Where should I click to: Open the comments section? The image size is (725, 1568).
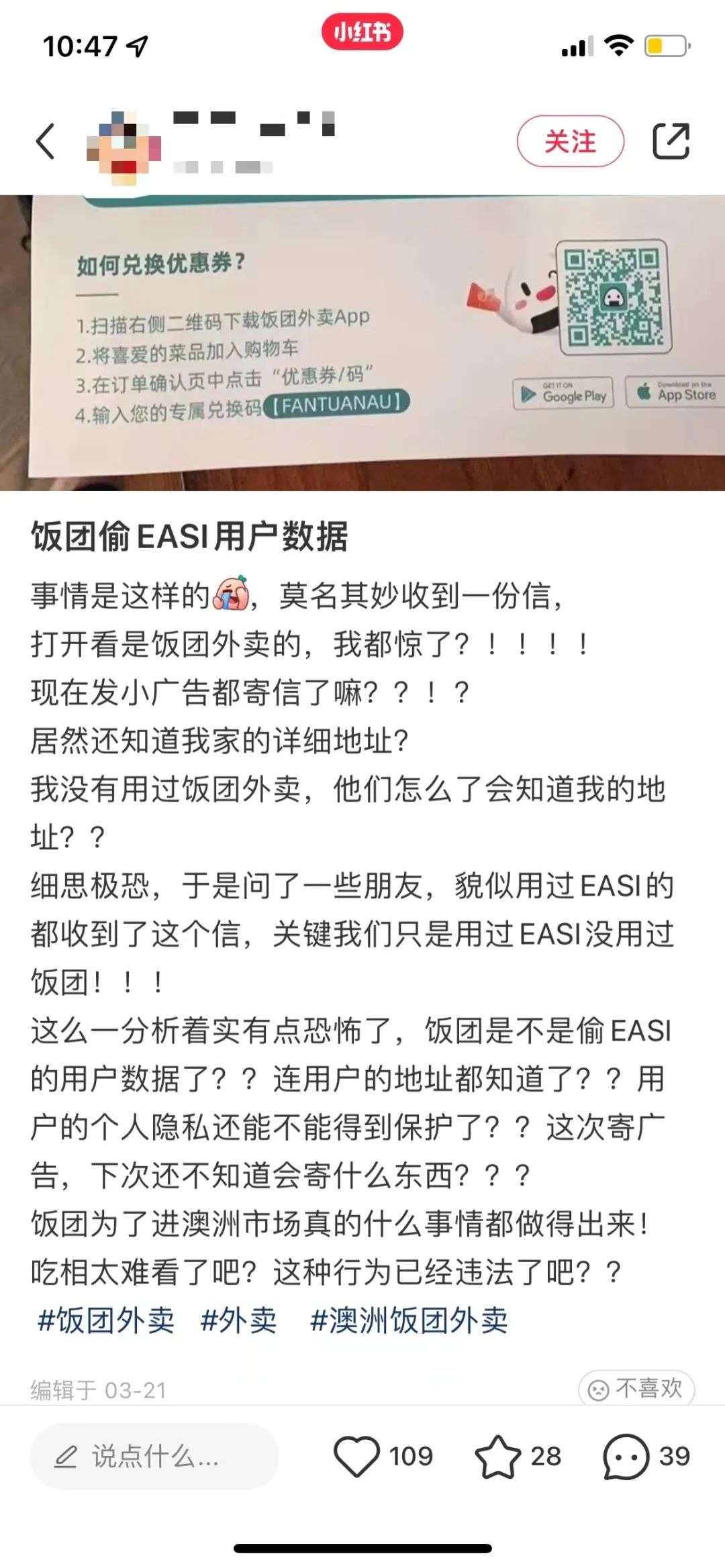pyautogui.click(x=626, y=1457)
